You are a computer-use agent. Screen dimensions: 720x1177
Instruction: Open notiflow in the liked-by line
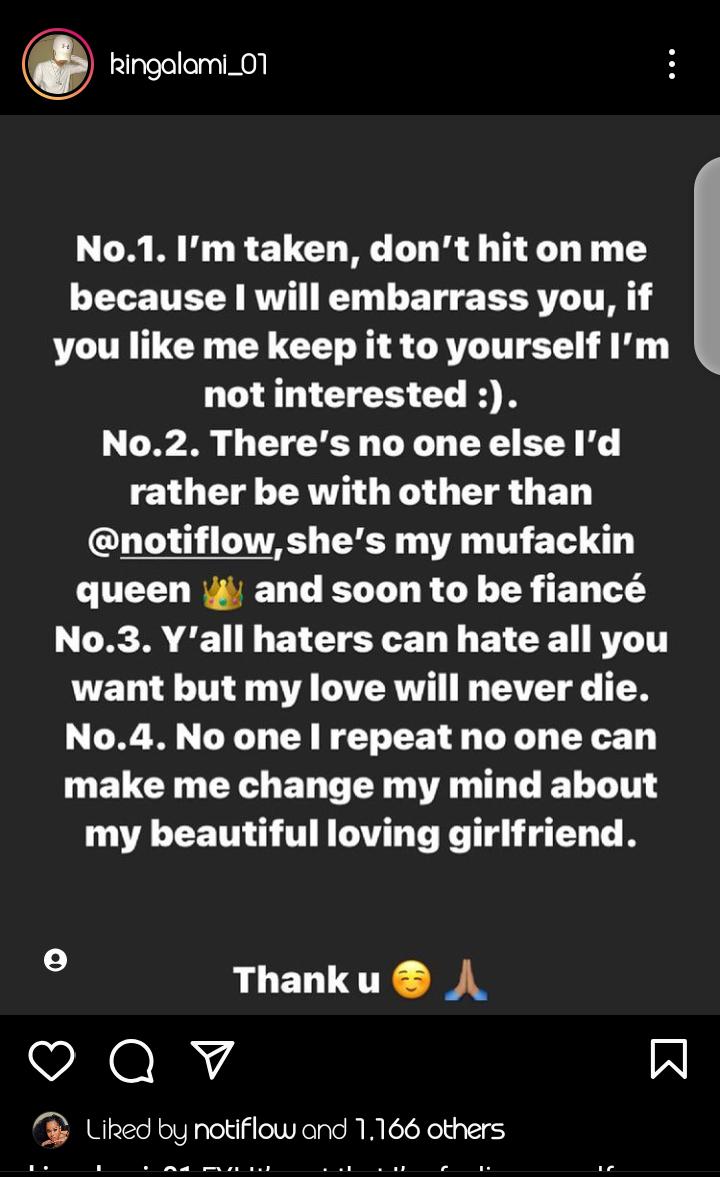point(244,1129)
